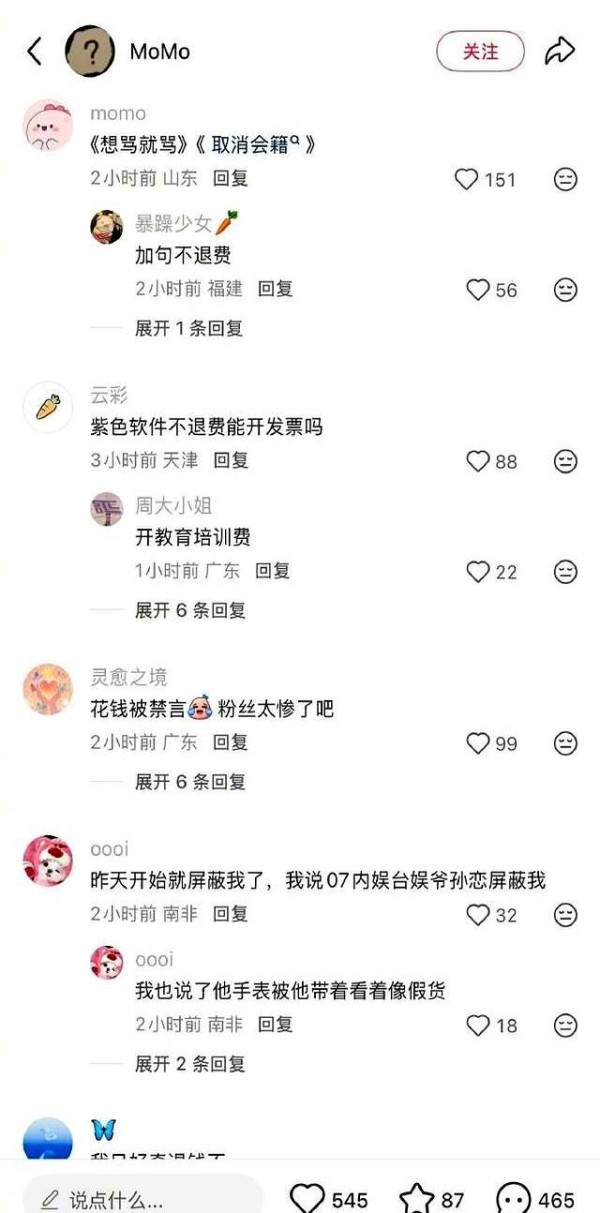Like 暴躁少女's comment 加句不退费
The width and height of the screenshot is (600, 1213).
479,290
